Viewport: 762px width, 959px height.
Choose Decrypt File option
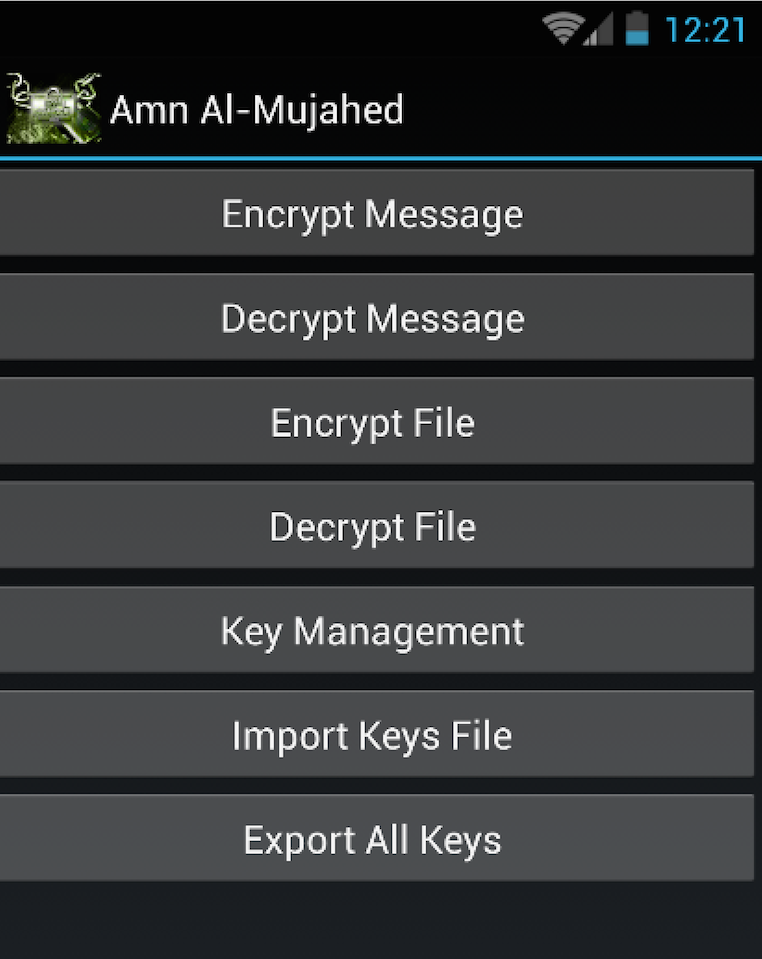click(372, 526)
